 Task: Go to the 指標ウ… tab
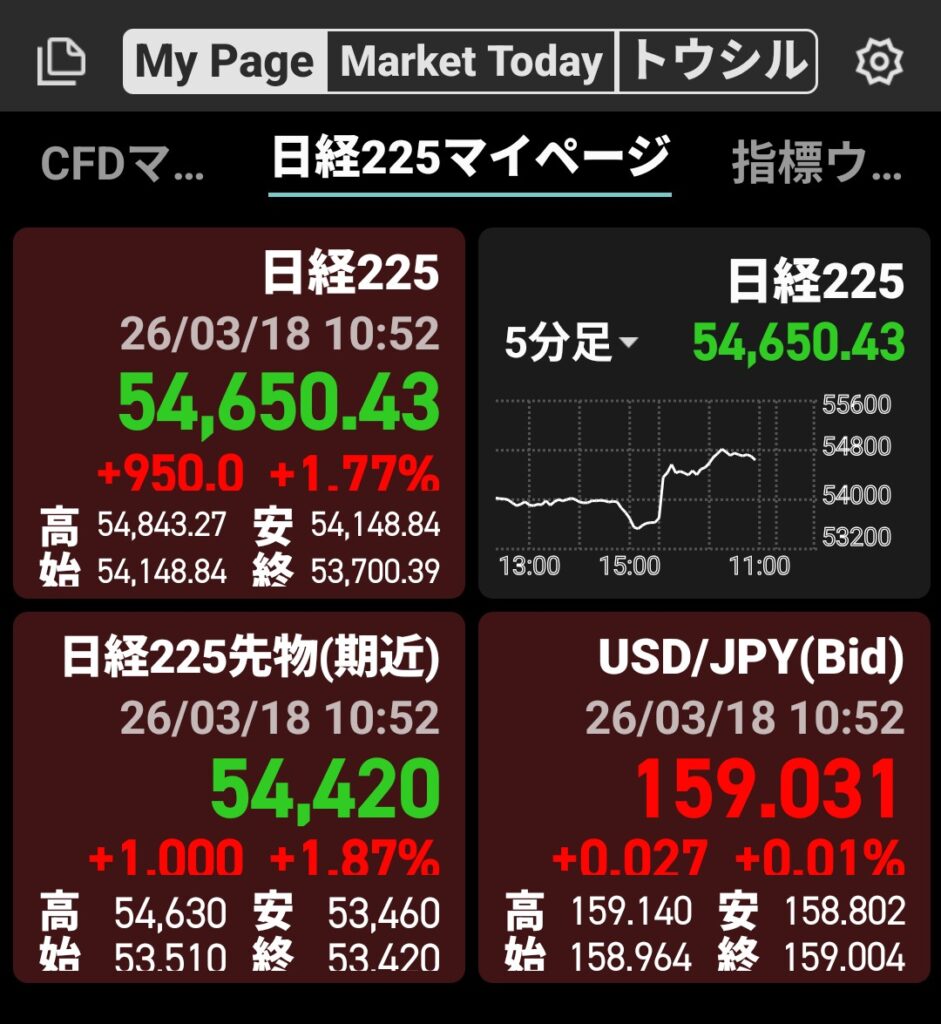click(x=816, y=163)
